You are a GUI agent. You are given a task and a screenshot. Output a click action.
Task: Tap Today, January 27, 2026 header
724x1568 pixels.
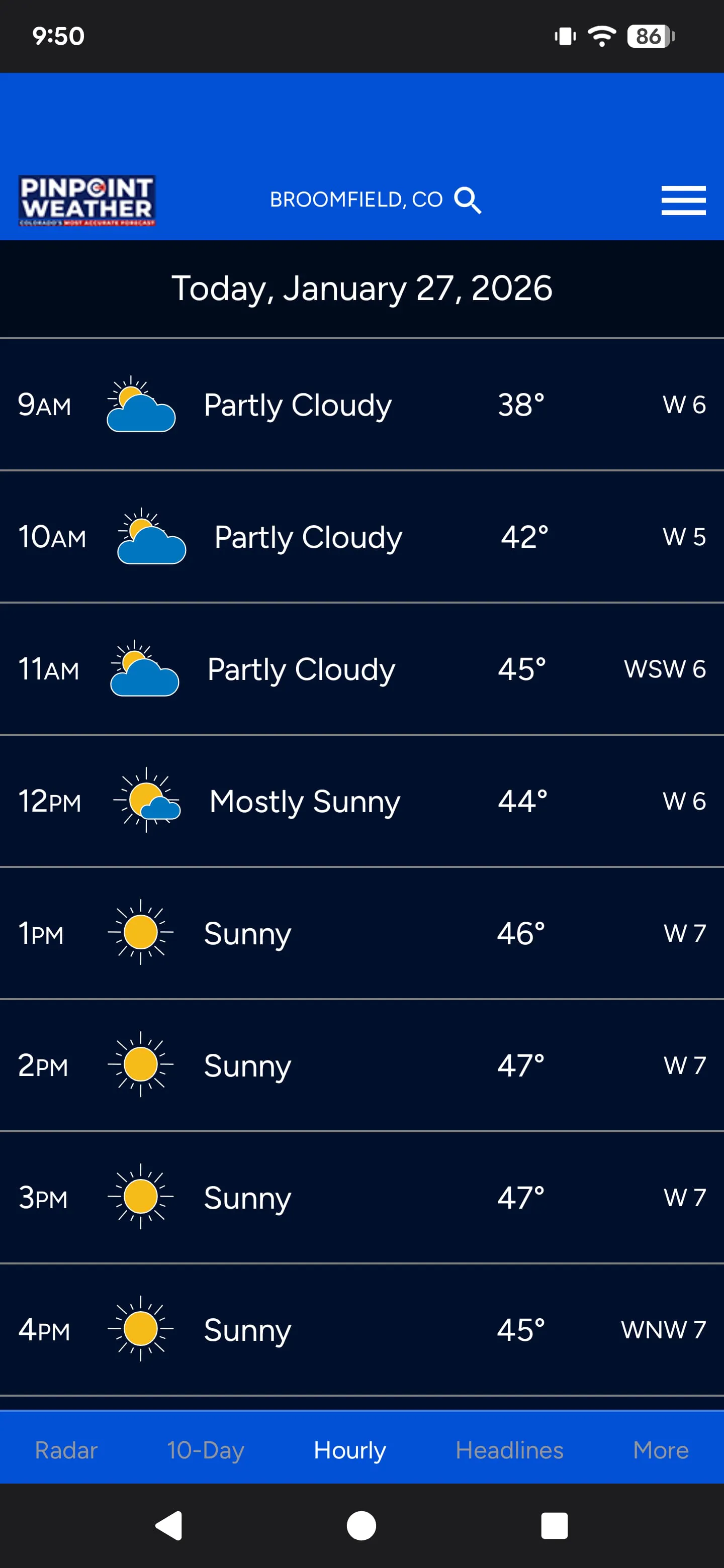[x=361, y=288]
